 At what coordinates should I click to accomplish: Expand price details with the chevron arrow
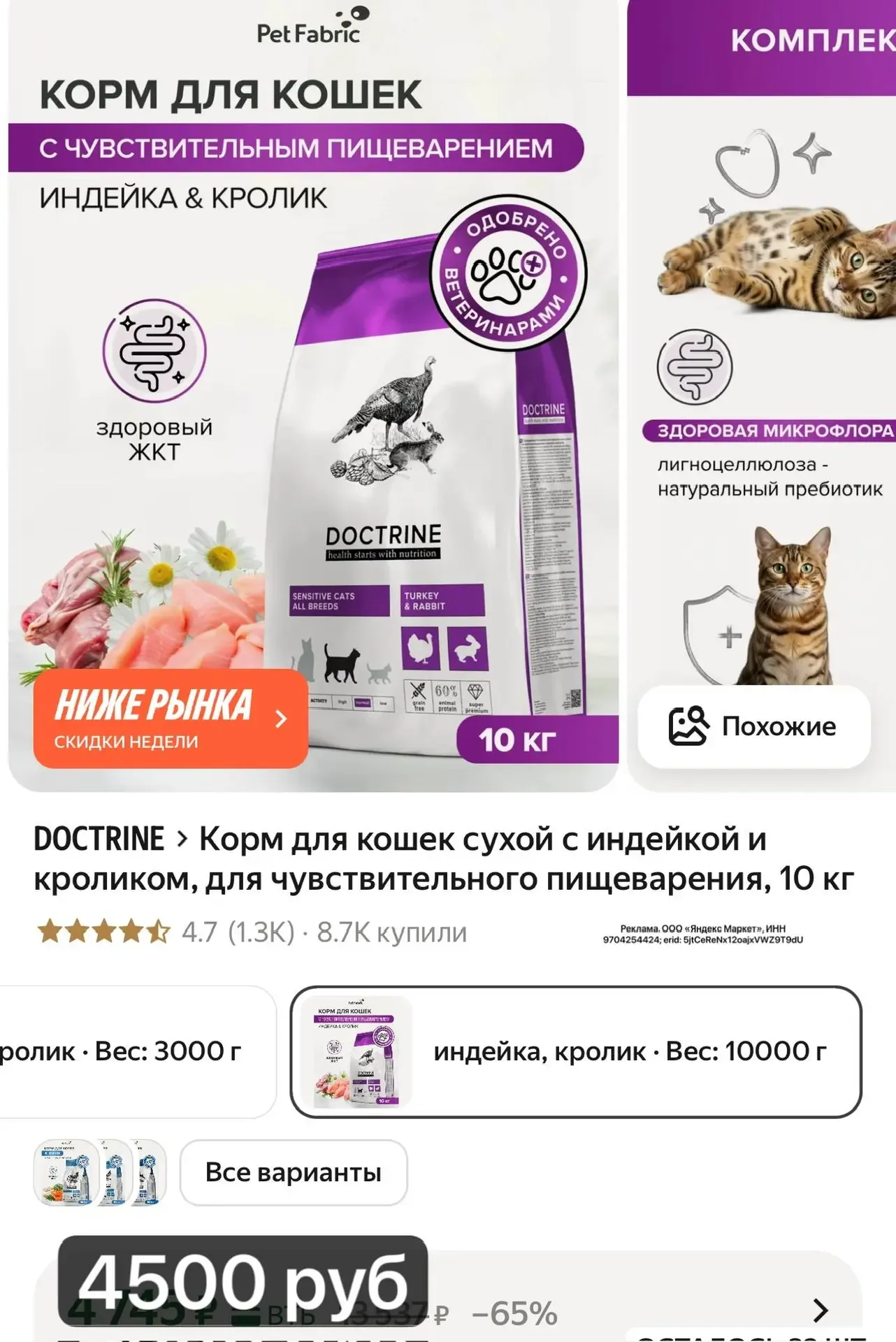tap(821, 1310)
